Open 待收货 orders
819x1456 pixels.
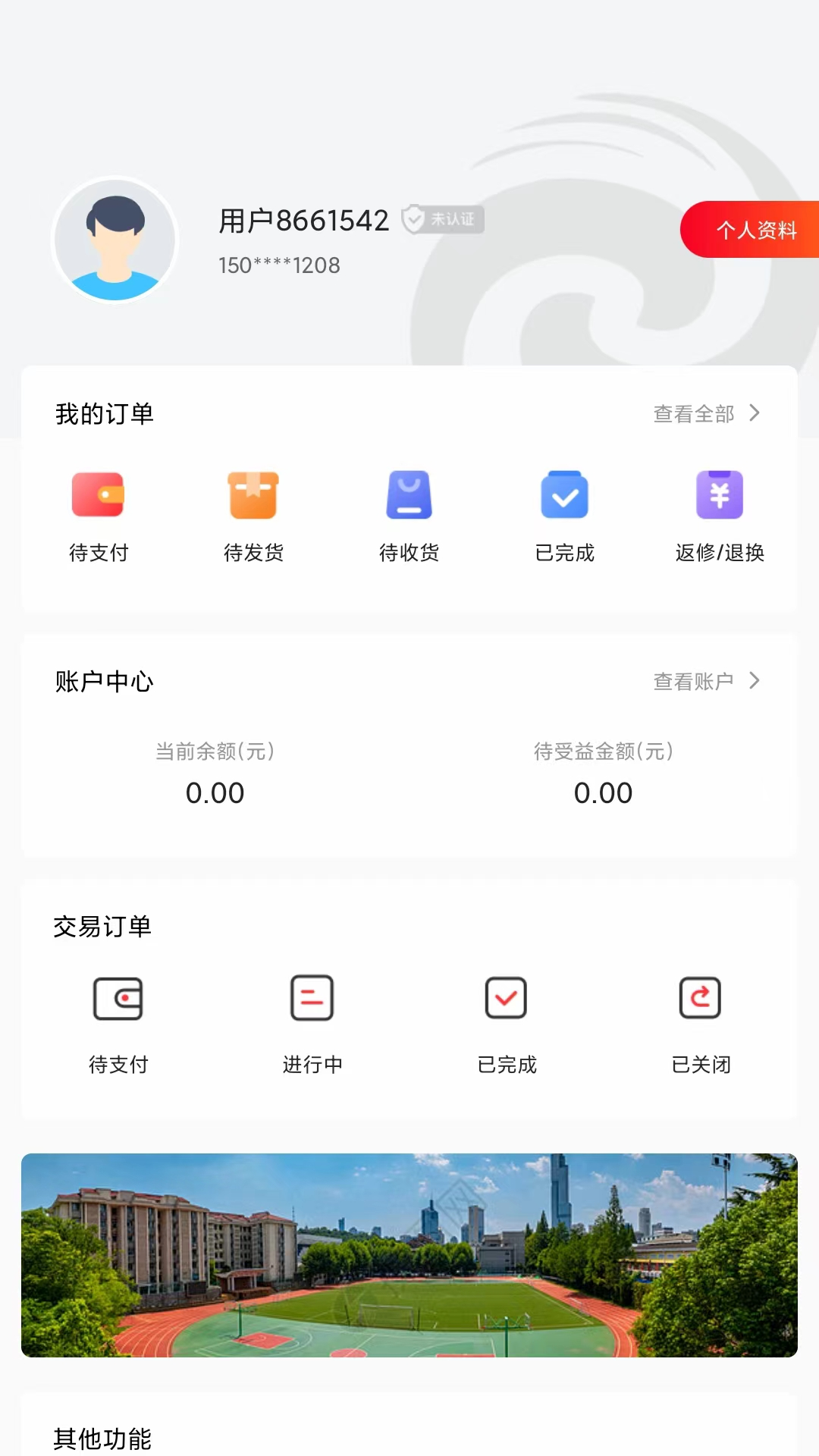tap(409, 516)
